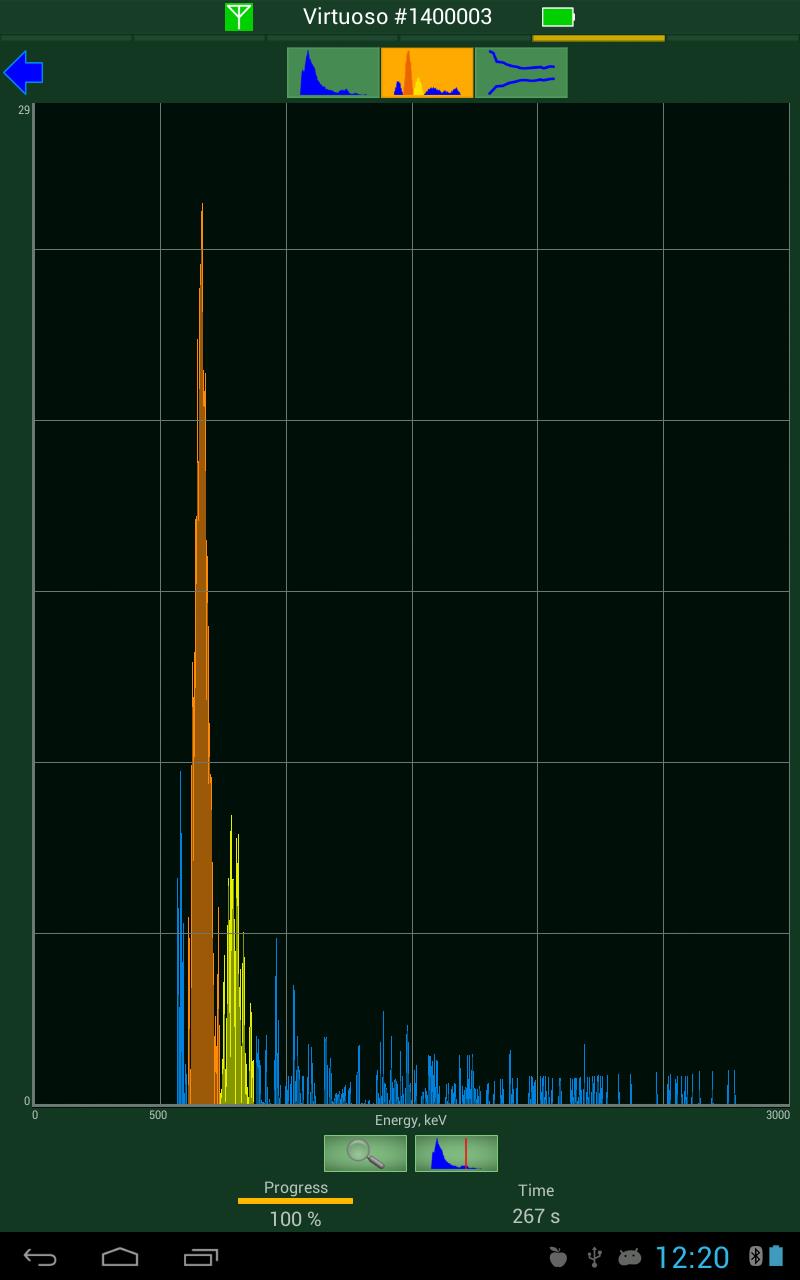Tap the spectrum red marker button

point(456,1153)
